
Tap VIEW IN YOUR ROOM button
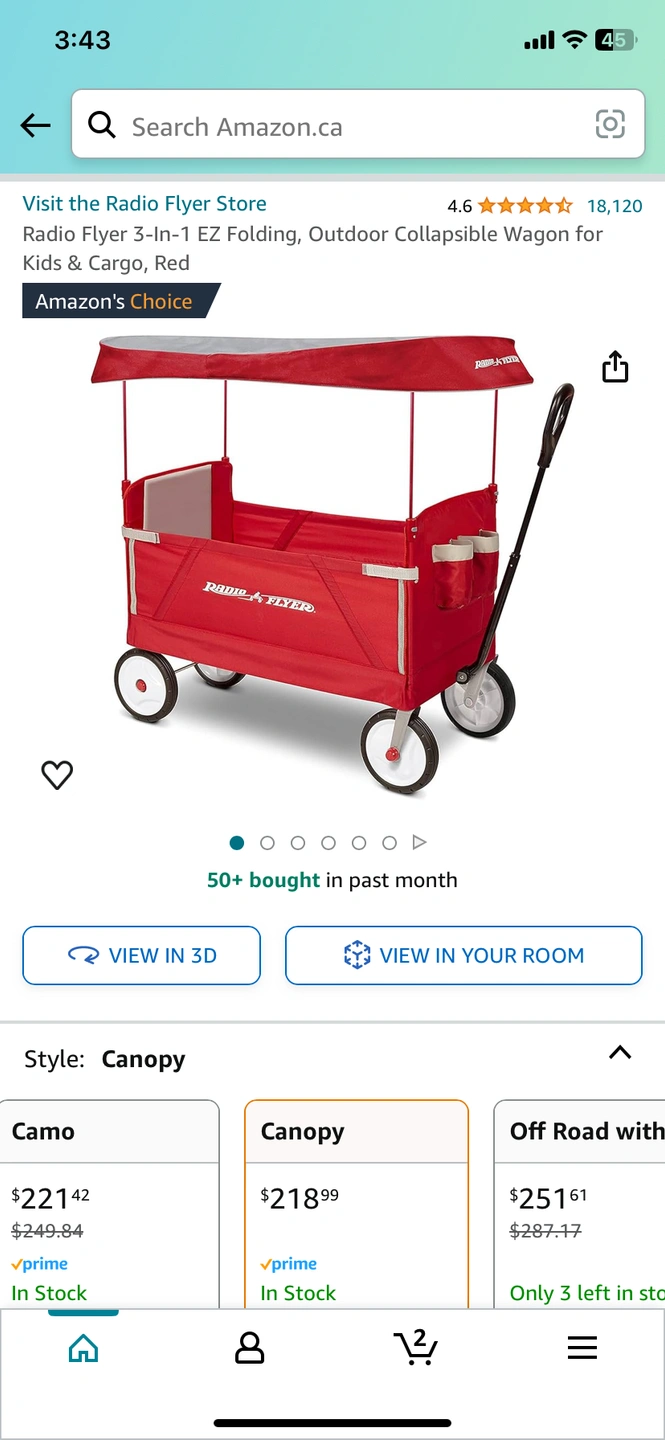(x=463, y=955)
